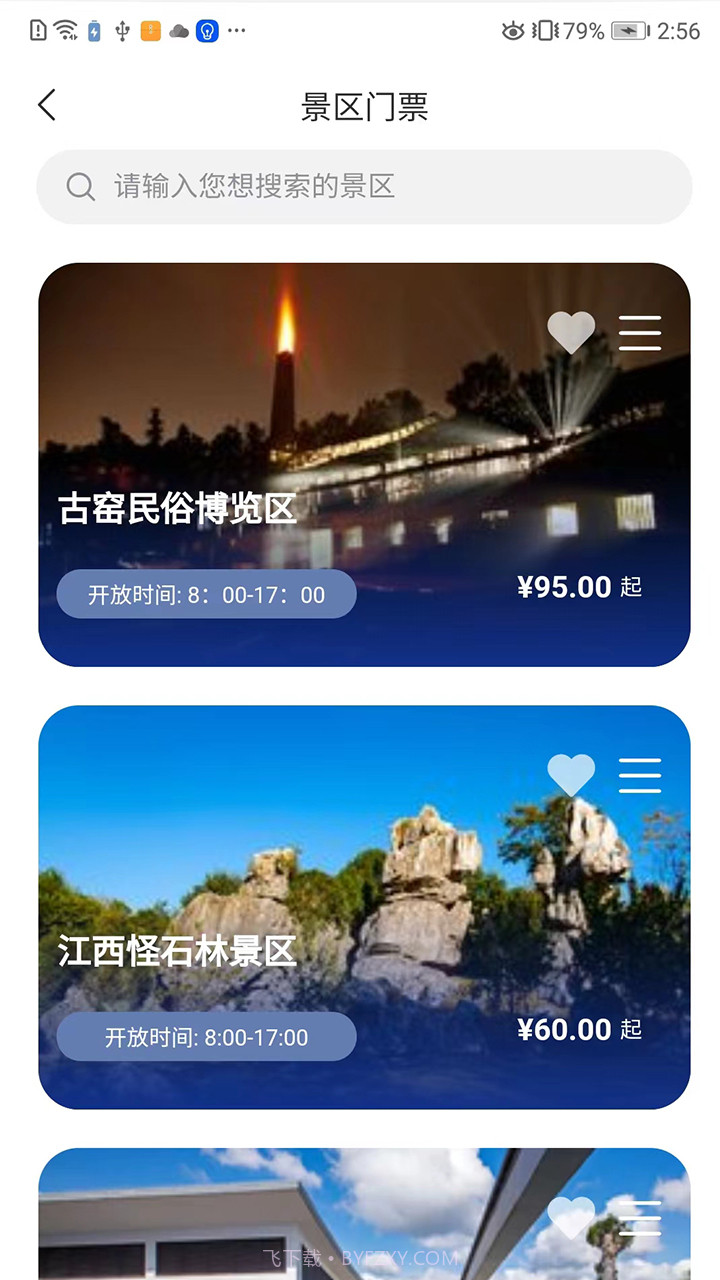
Task: Expand the status bar ellipsis for more icons
Action: (236, 31)
